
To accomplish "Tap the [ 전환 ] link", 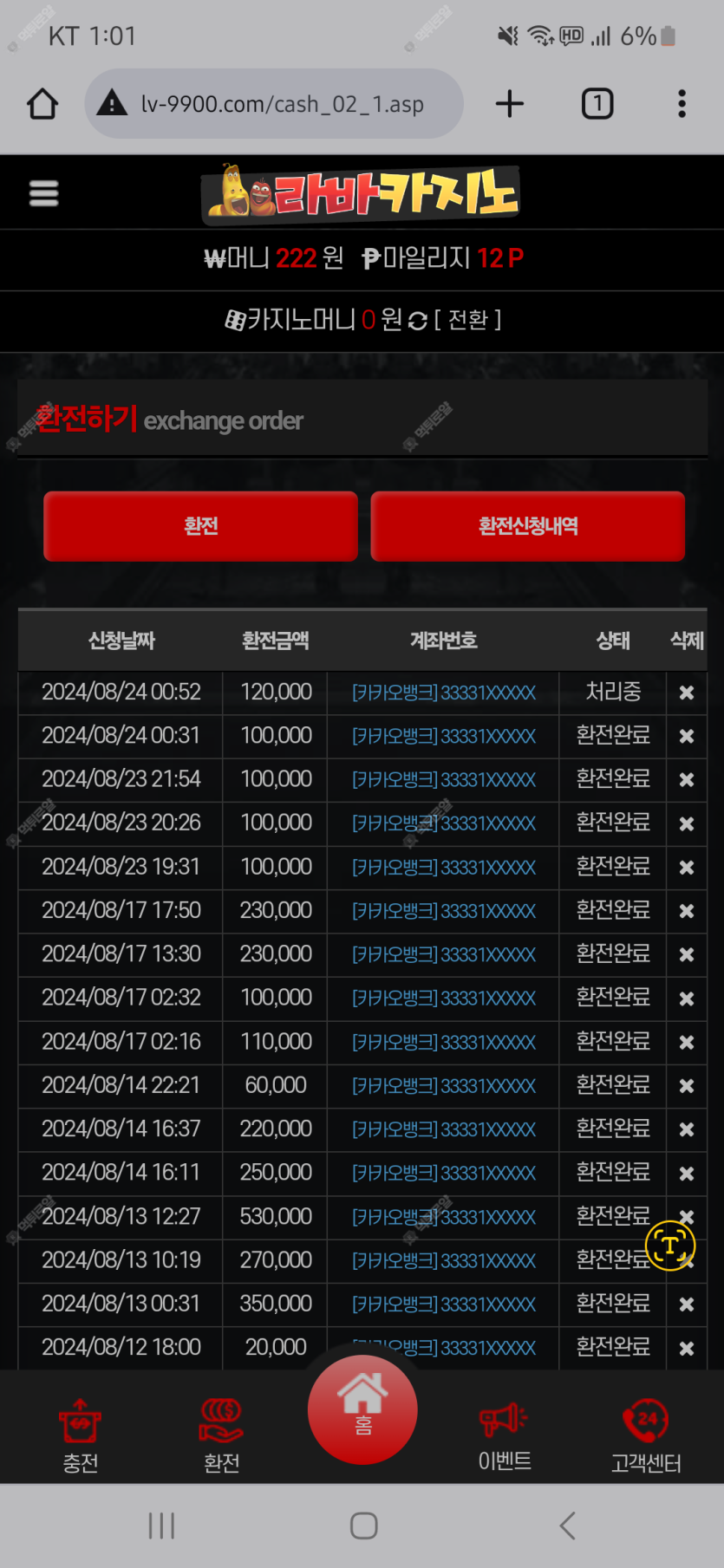I will coord(468,320).
